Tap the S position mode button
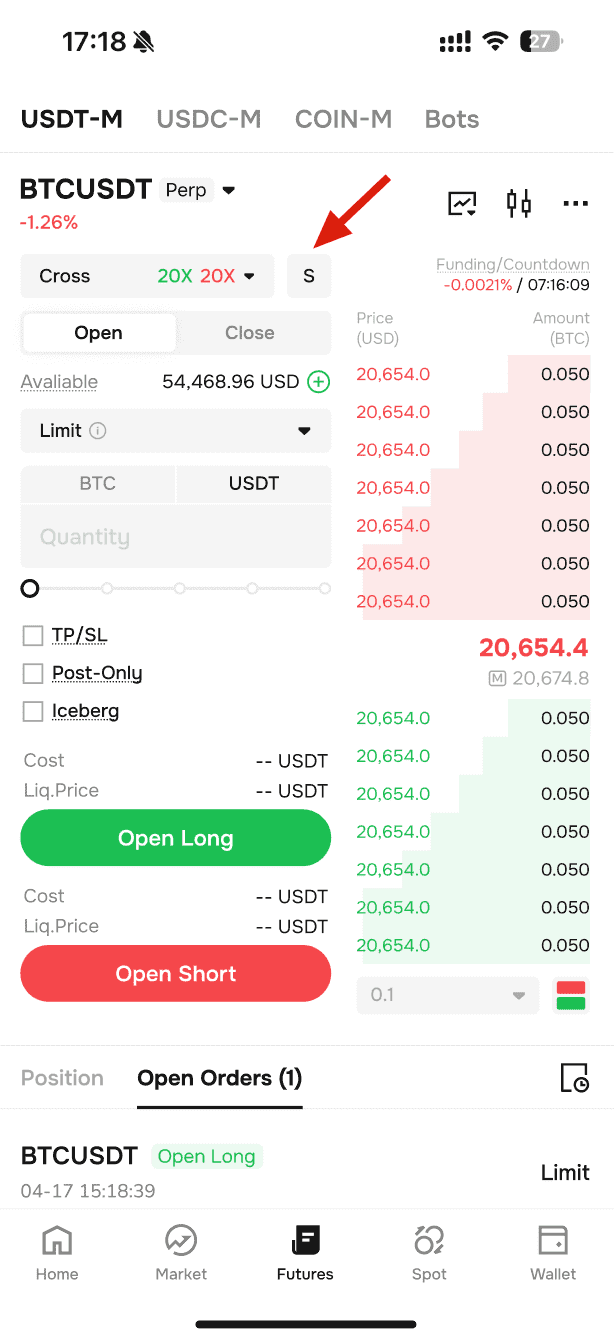This screenshot has width=614, height=1334. [x=309, y=276]
